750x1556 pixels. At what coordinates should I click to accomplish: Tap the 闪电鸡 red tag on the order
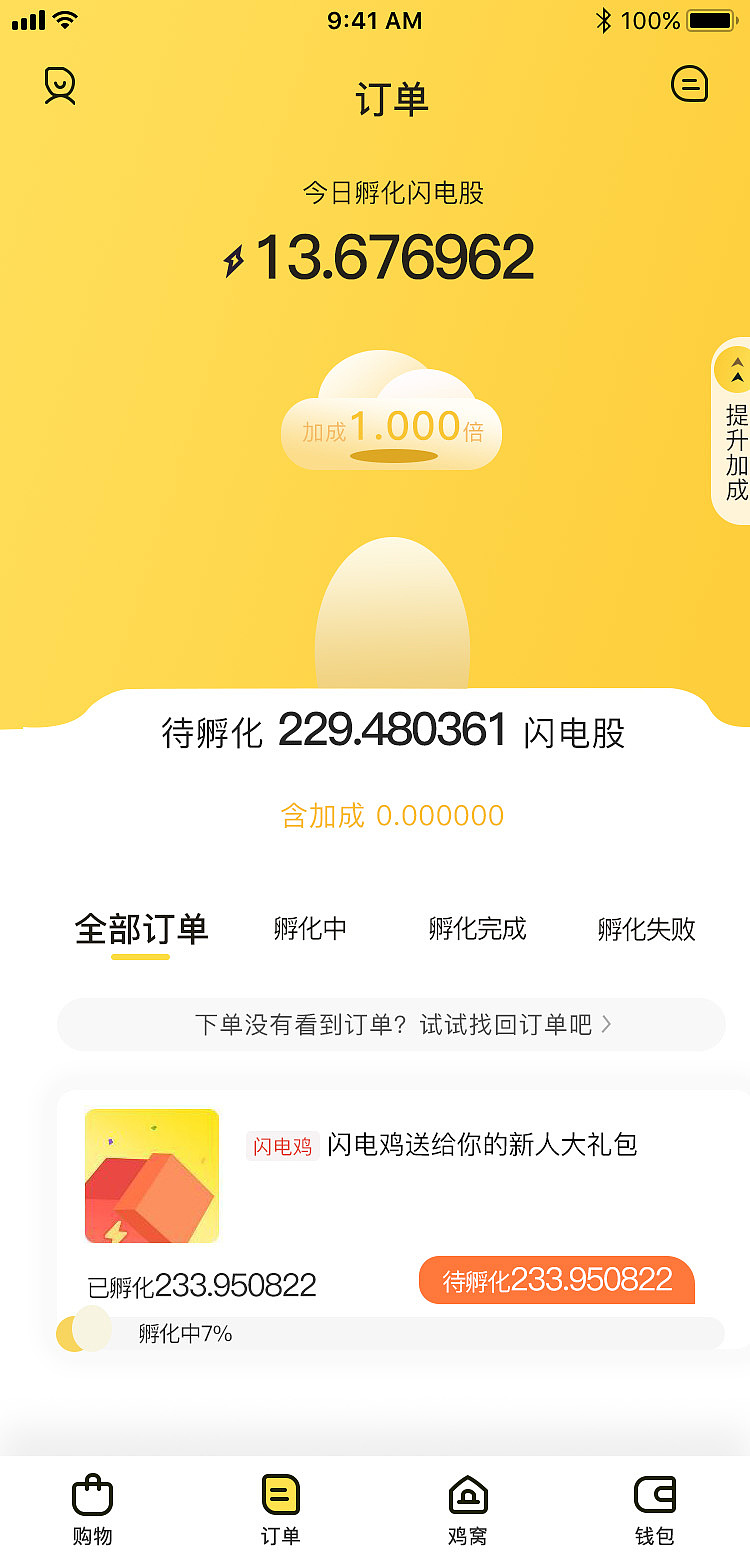(282, 1146)
